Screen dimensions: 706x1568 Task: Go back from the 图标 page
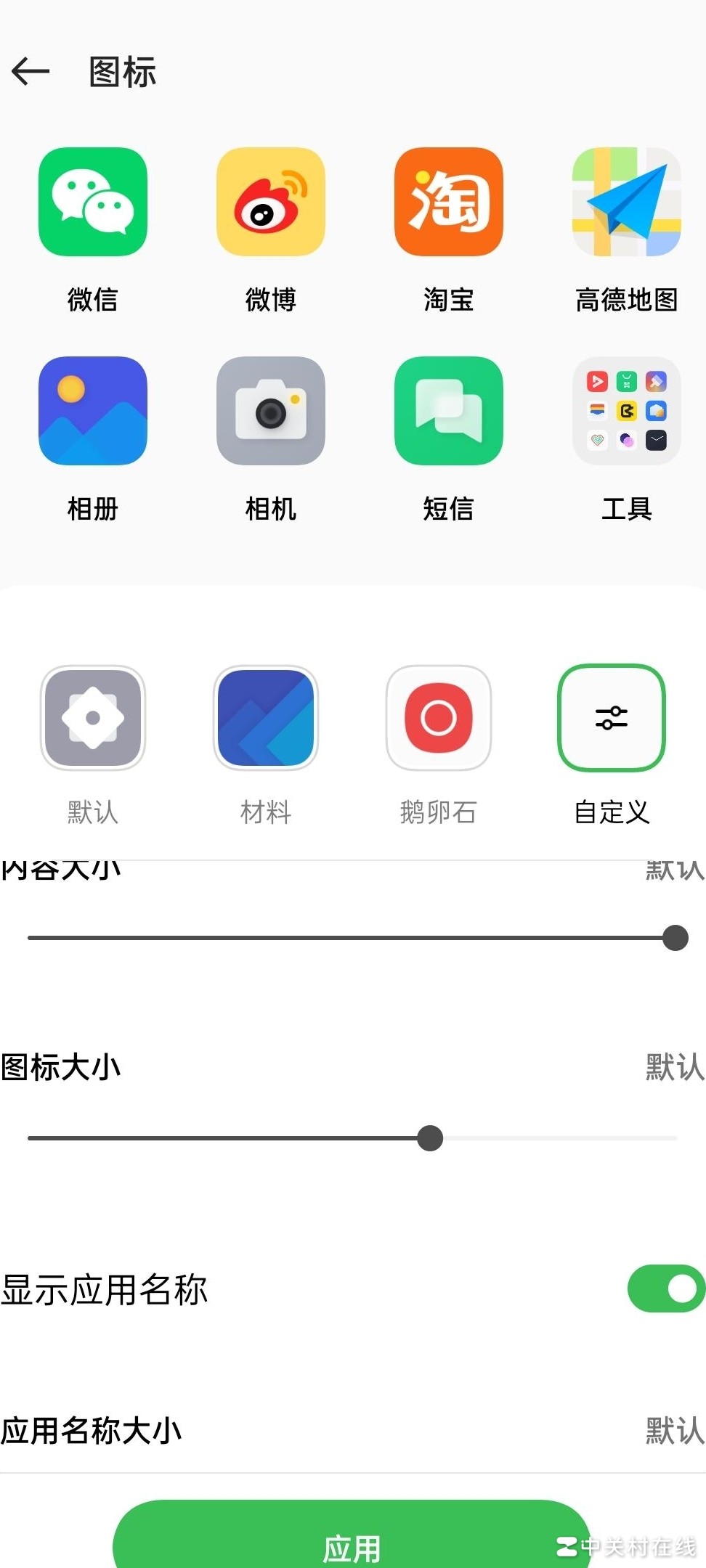[31, 72]
